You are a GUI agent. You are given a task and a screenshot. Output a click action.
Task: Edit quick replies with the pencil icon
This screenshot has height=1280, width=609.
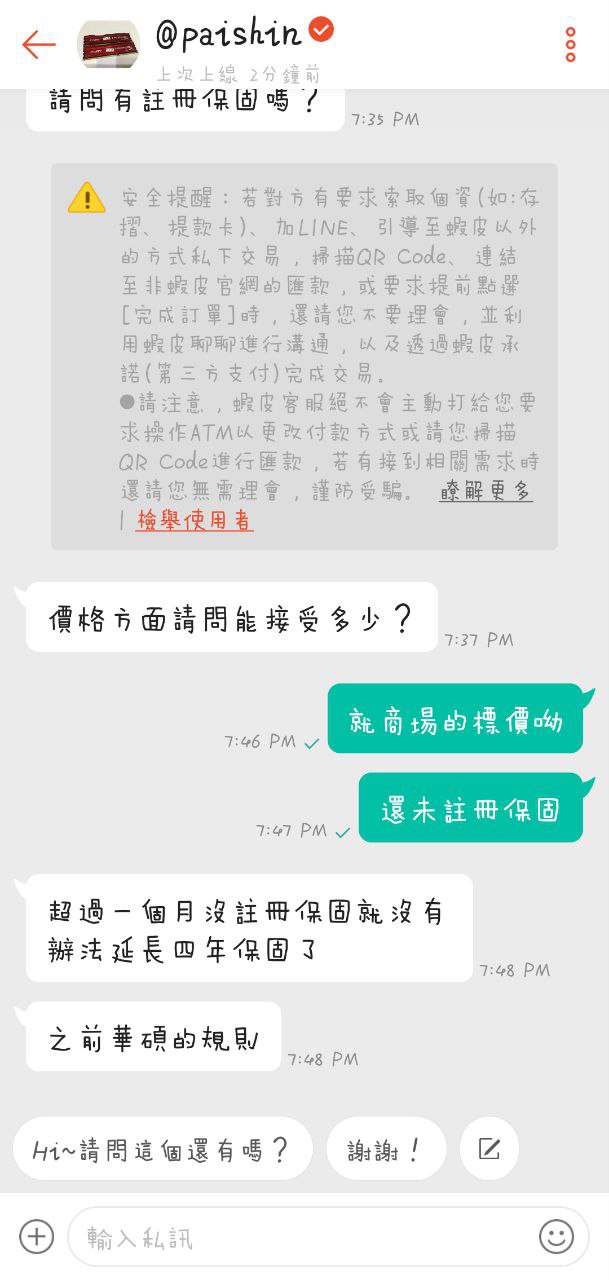489,1149
